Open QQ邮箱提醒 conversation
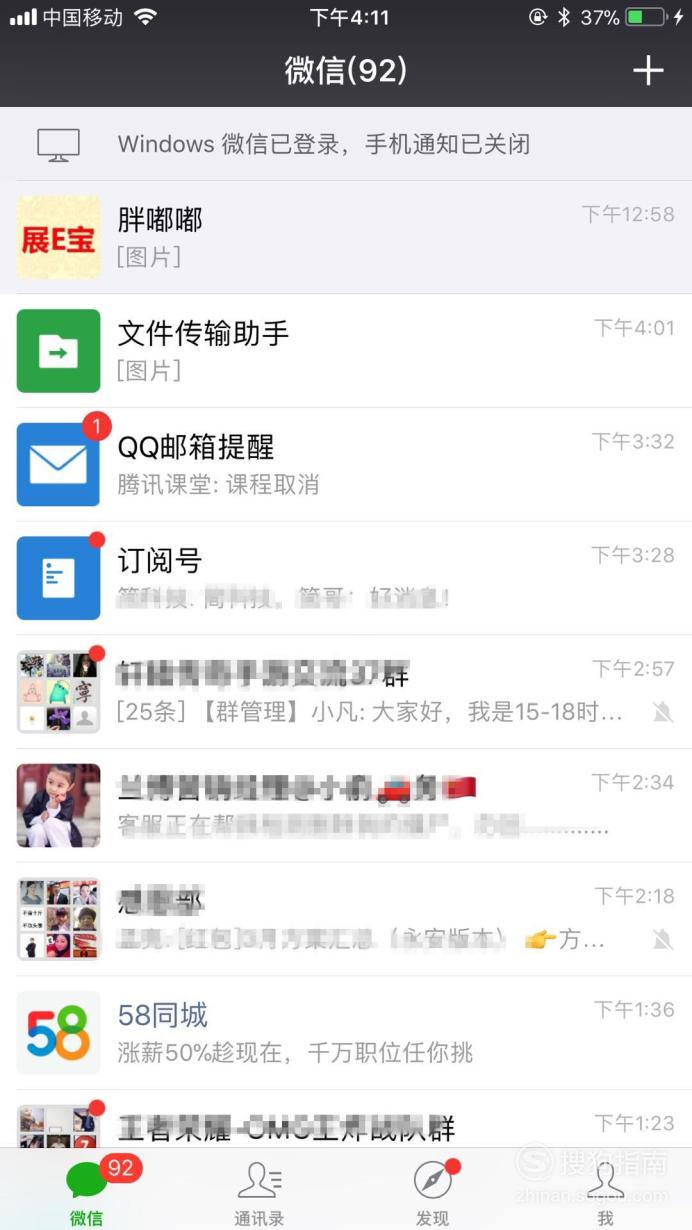692x1230 pixels. (346, 465)
